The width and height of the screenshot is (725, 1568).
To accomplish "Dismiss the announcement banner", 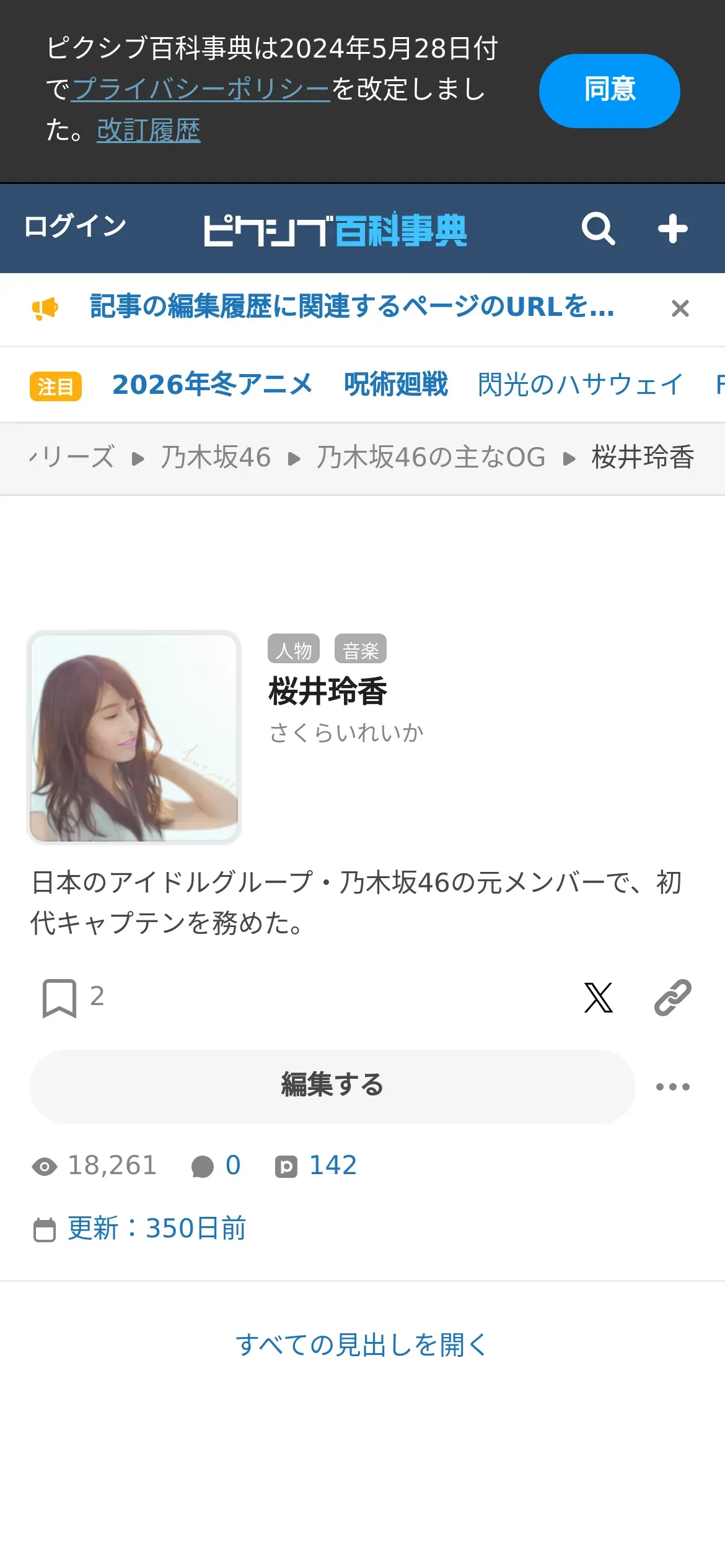I will 680,308.
